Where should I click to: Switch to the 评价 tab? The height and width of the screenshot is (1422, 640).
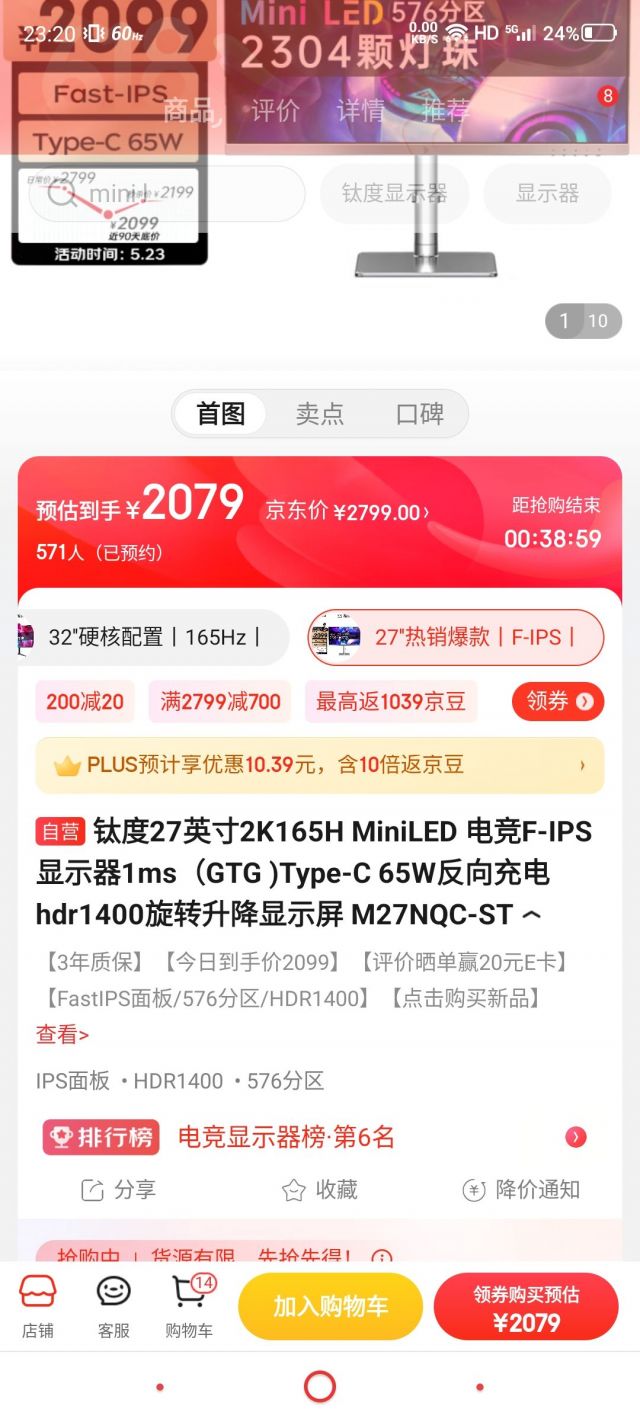click(x=275, y=110)
